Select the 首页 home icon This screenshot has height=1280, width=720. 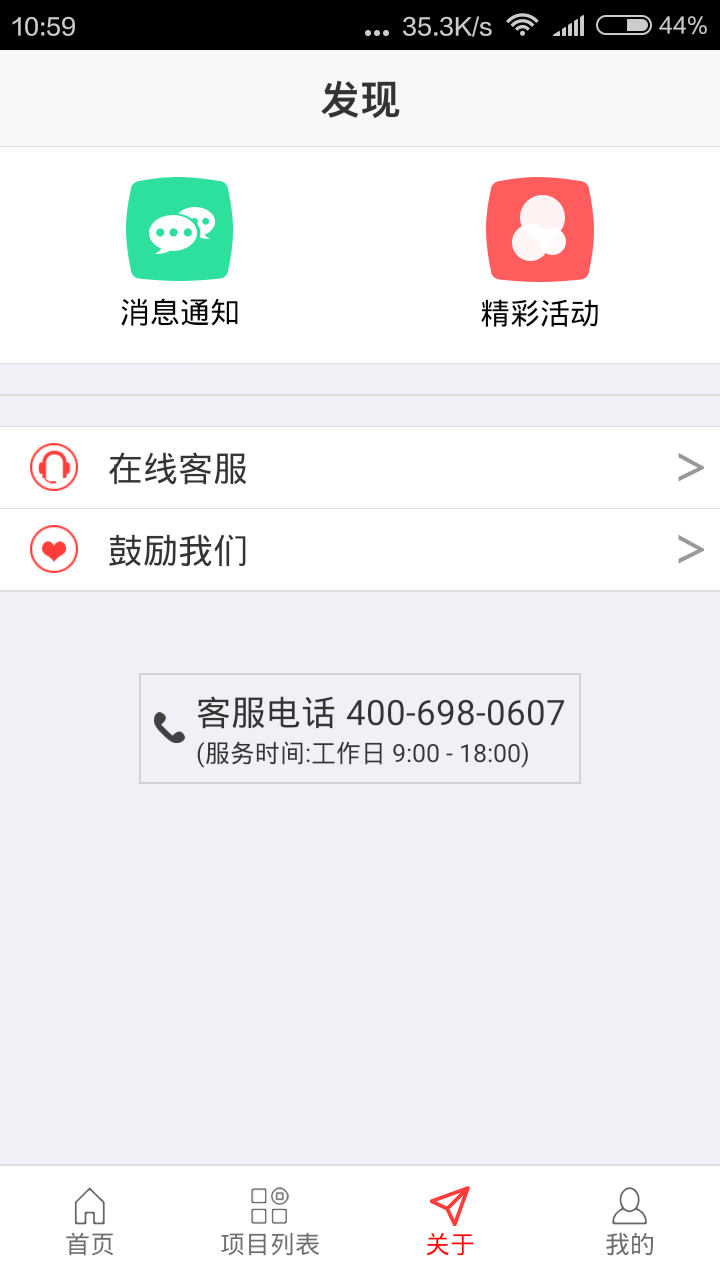pos(90,1205)
